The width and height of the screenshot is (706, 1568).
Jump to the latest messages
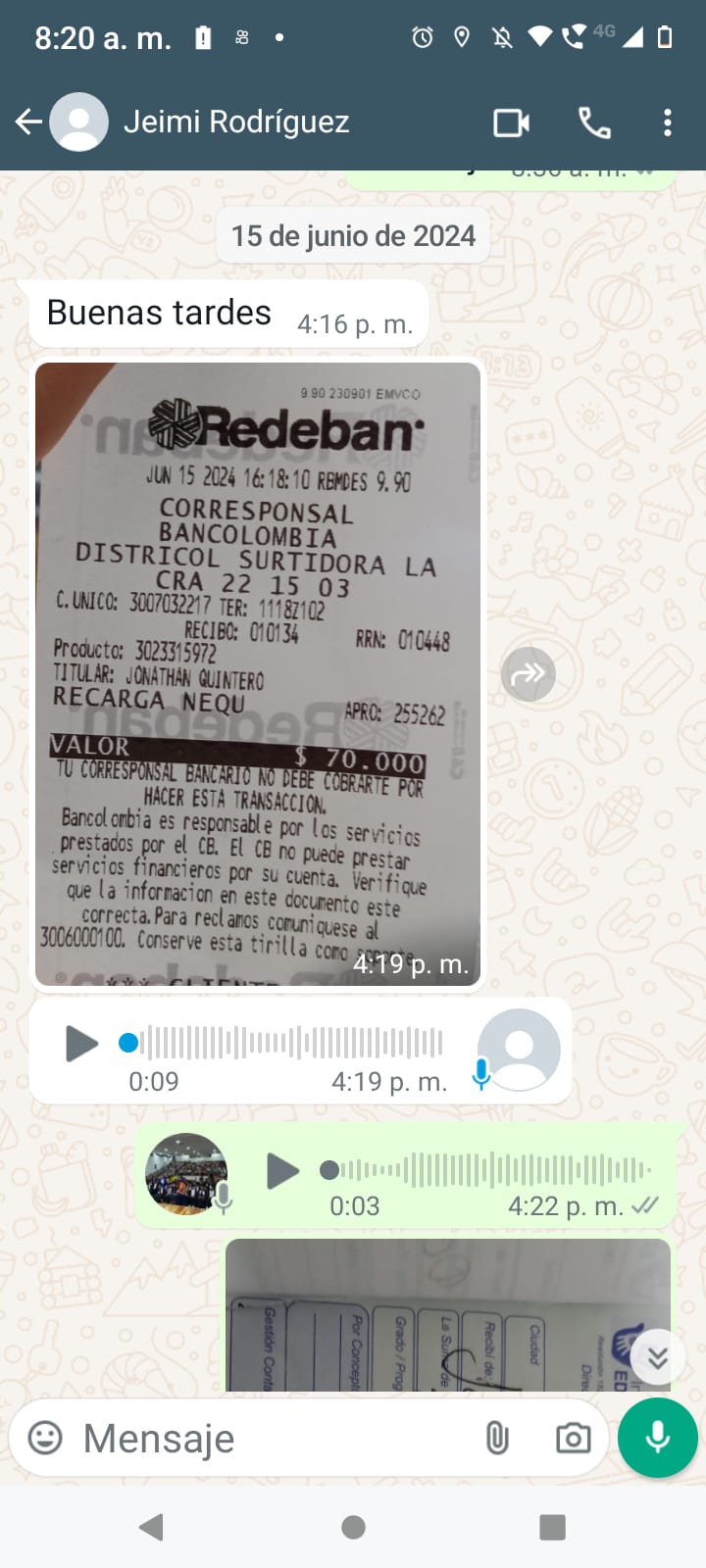click(657, 1357)
